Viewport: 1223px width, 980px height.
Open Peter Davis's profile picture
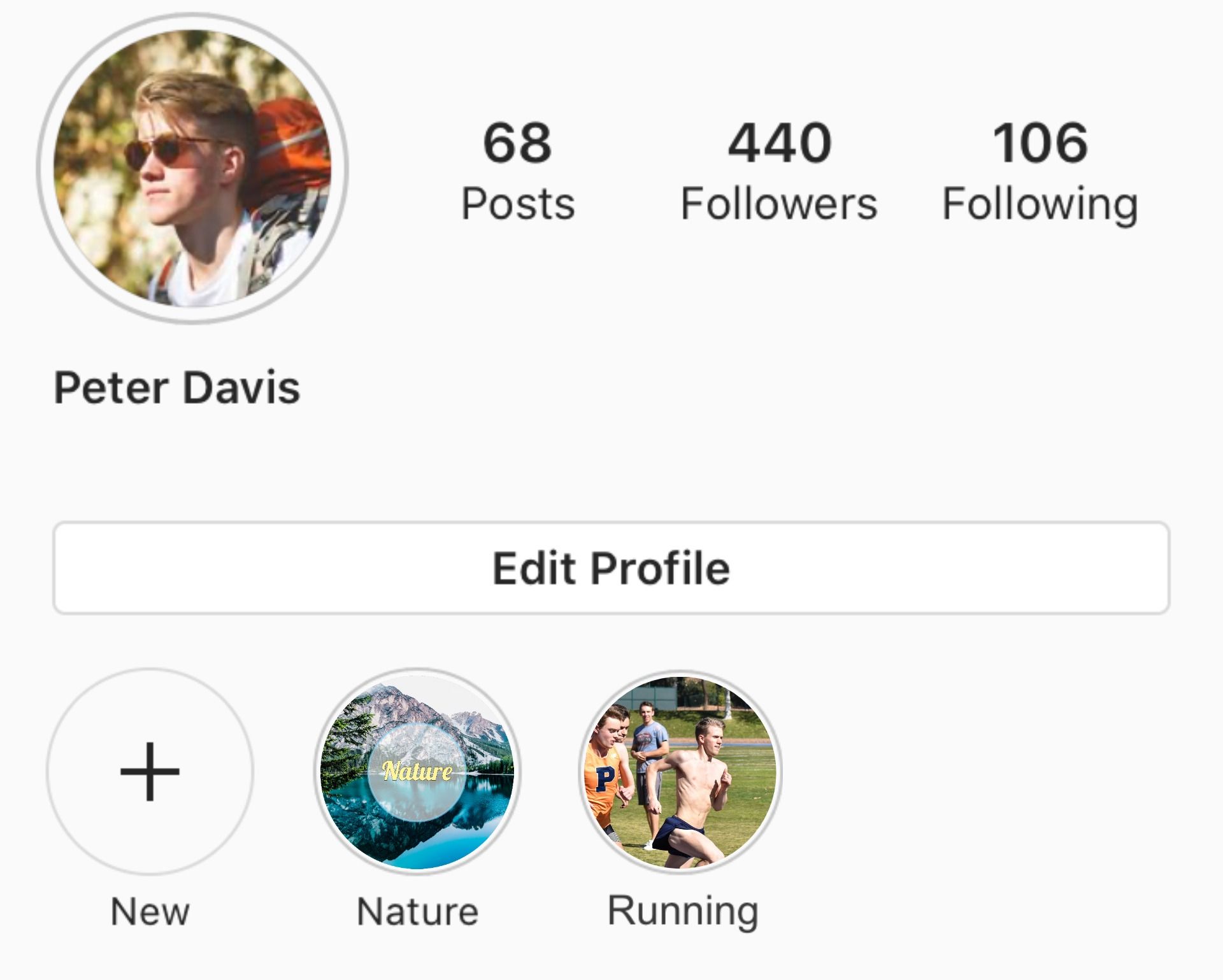pyautogui.click(x=192, y=169)
